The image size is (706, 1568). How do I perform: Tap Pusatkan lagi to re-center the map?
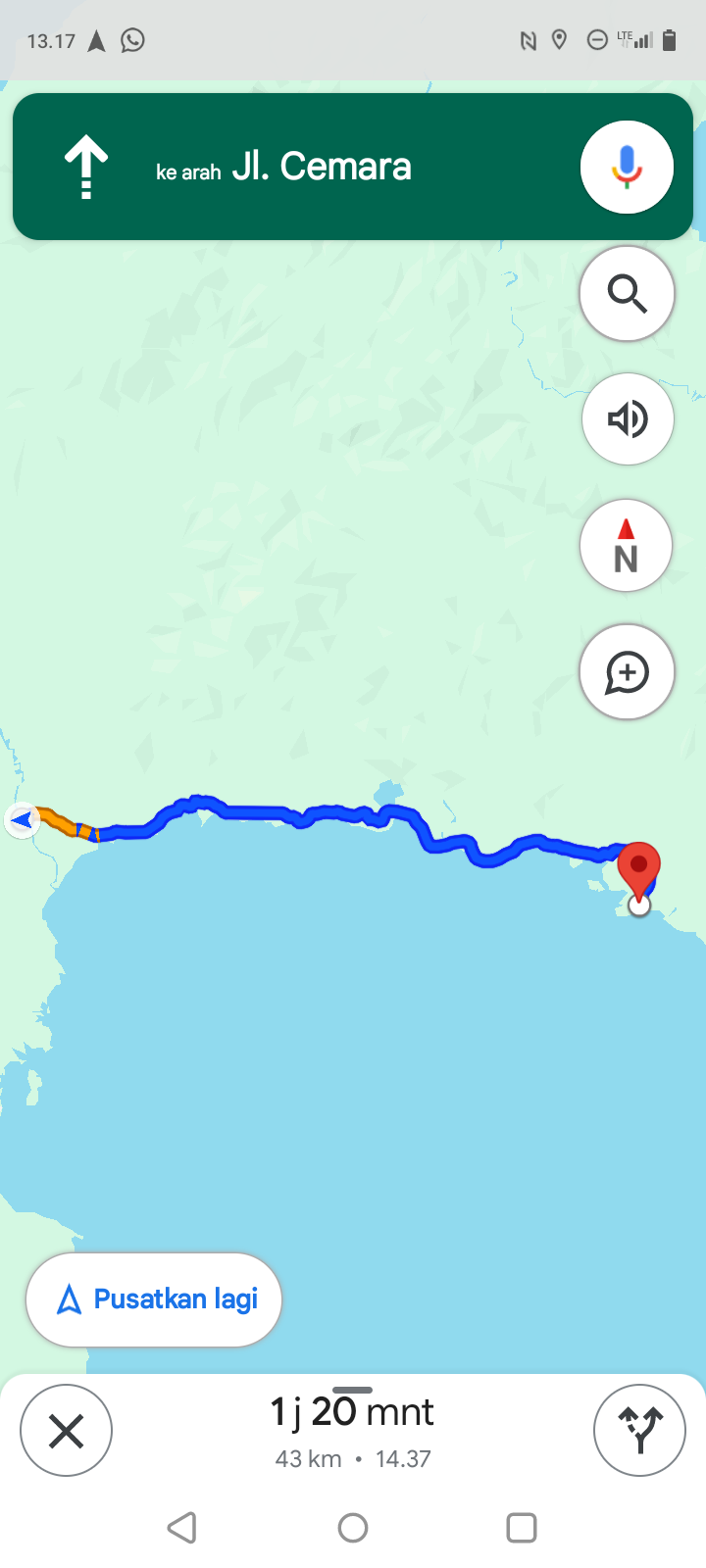pos(154,1299)
